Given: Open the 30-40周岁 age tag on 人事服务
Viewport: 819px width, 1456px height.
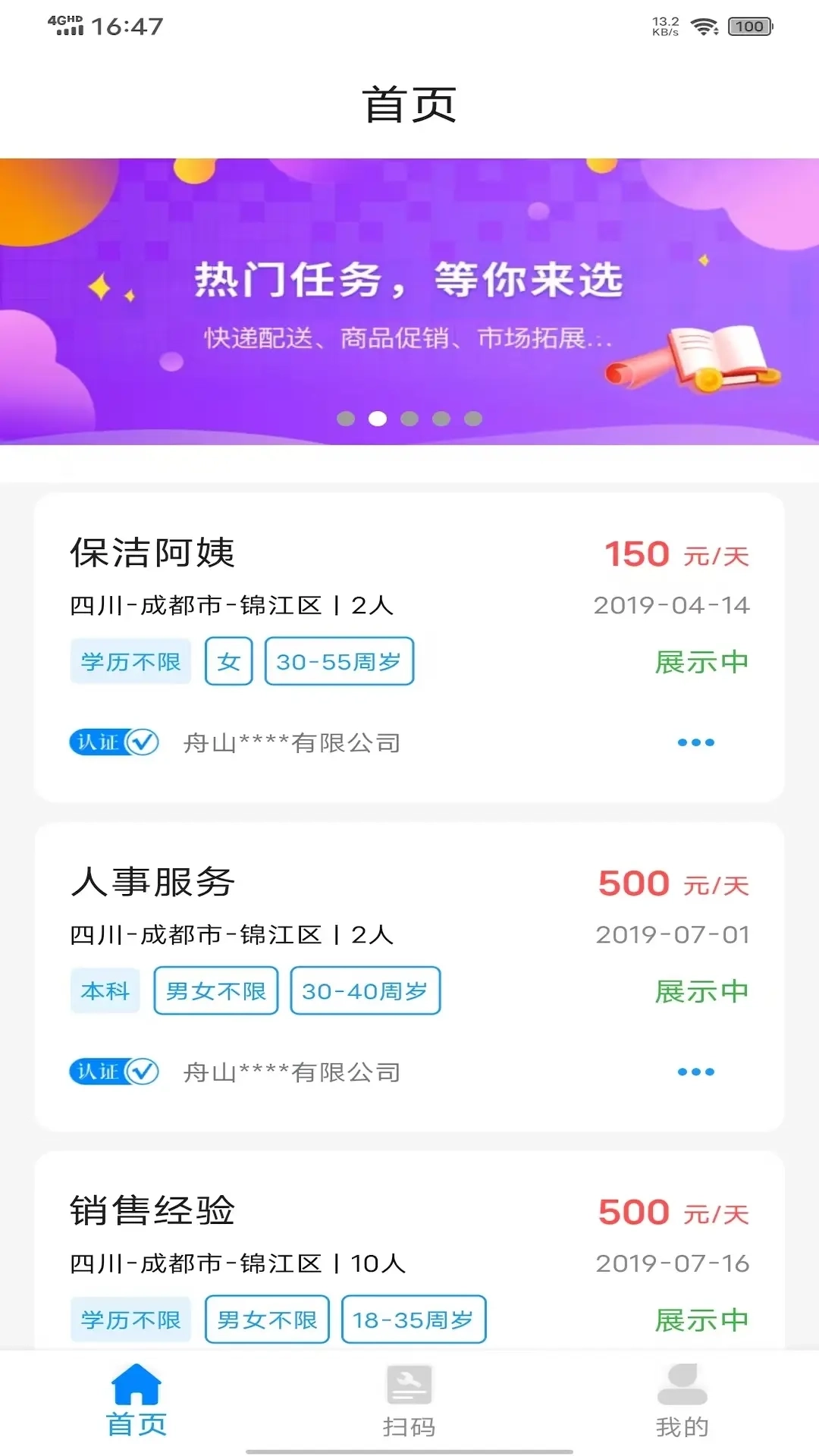Looking at the screenshot, I should 364,990.
